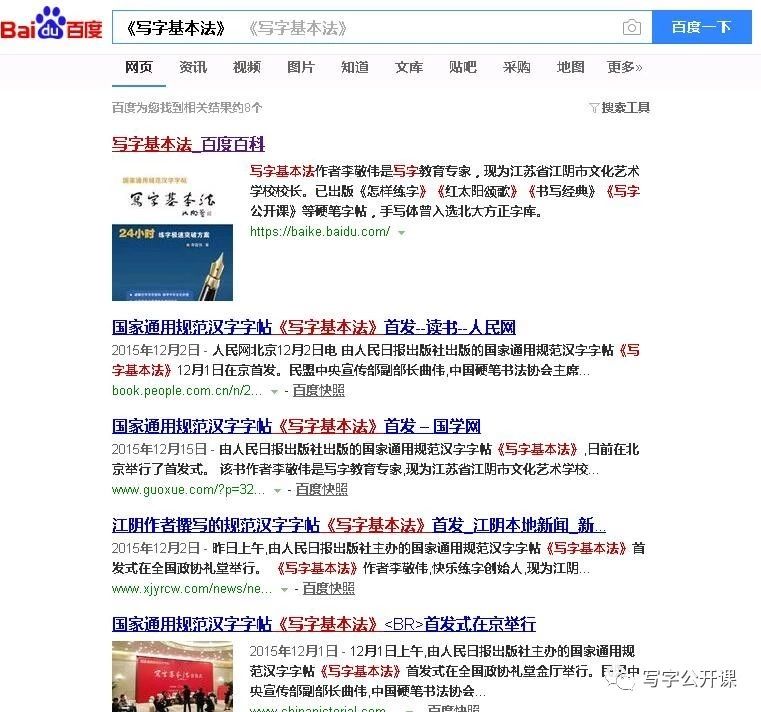The width and height of the screenshot is (761, 712).
Task: Go to the Baidu logo homepage
Action: (x=52, y=26)
